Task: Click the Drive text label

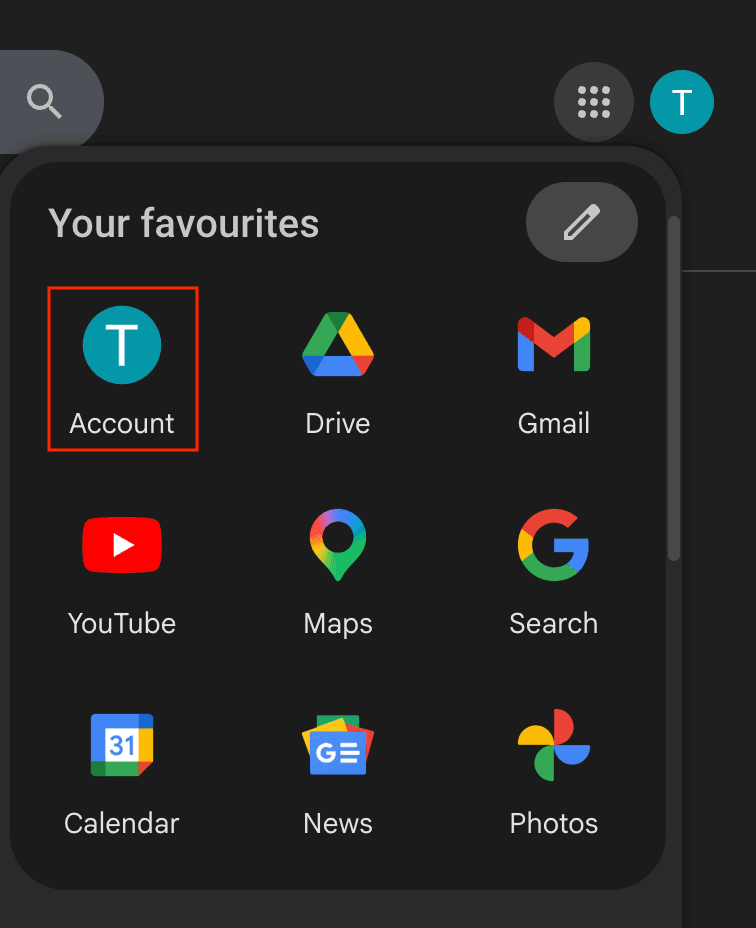Action: (338, 423)
